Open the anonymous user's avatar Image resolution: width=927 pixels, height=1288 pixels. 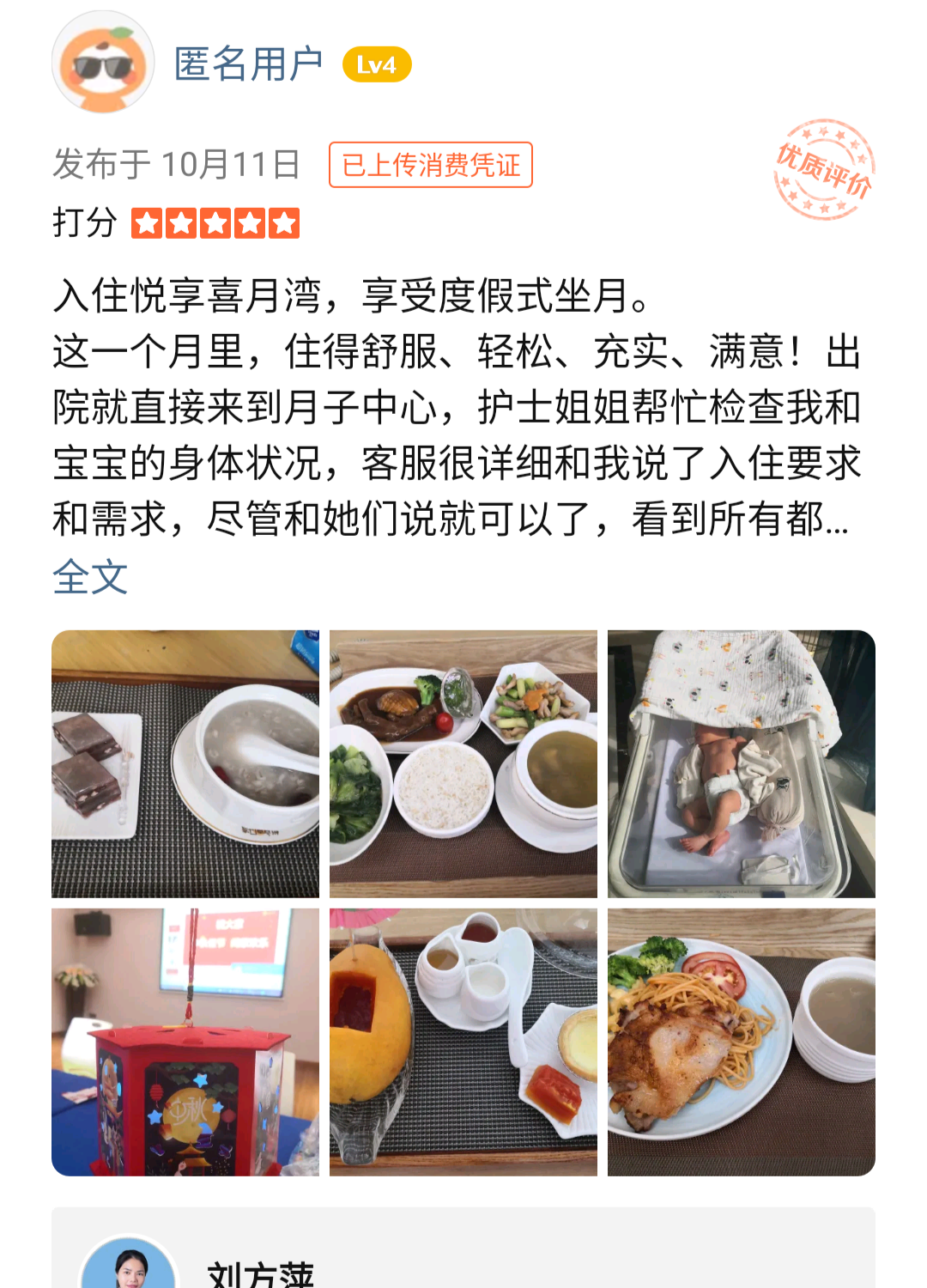click(103, 63)
